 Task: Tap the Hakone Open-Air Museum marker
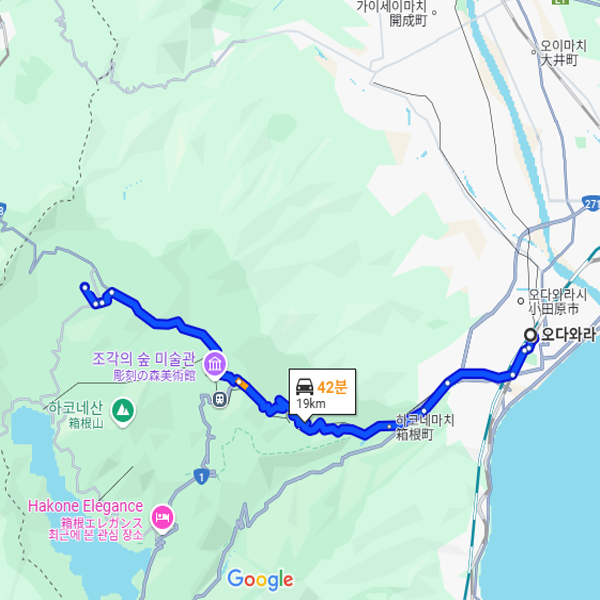point(215,365)
